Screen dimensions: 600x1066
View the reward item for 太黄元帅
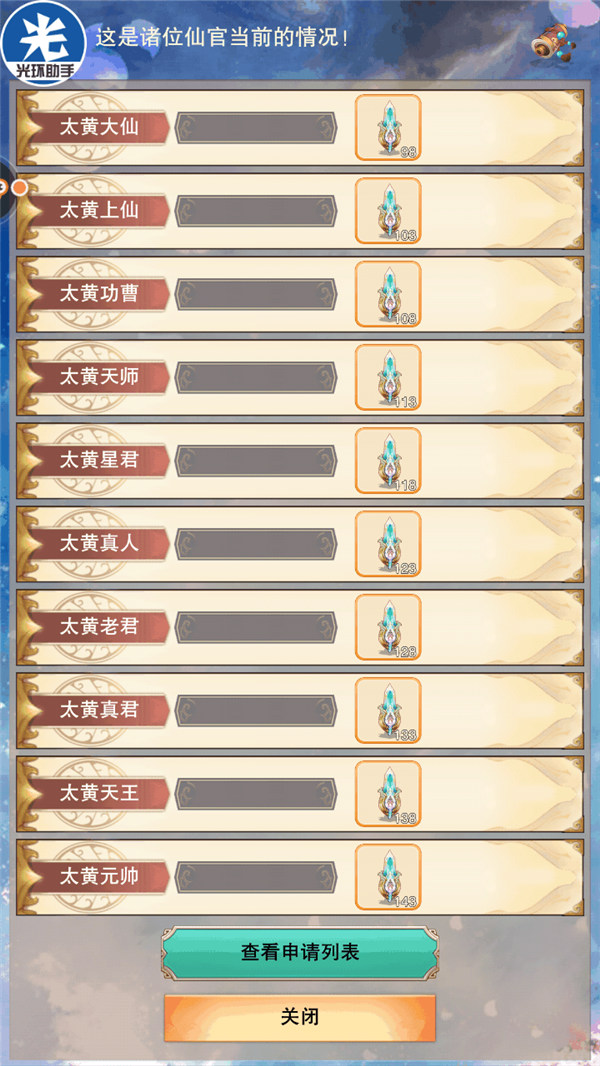click(388, 877)
